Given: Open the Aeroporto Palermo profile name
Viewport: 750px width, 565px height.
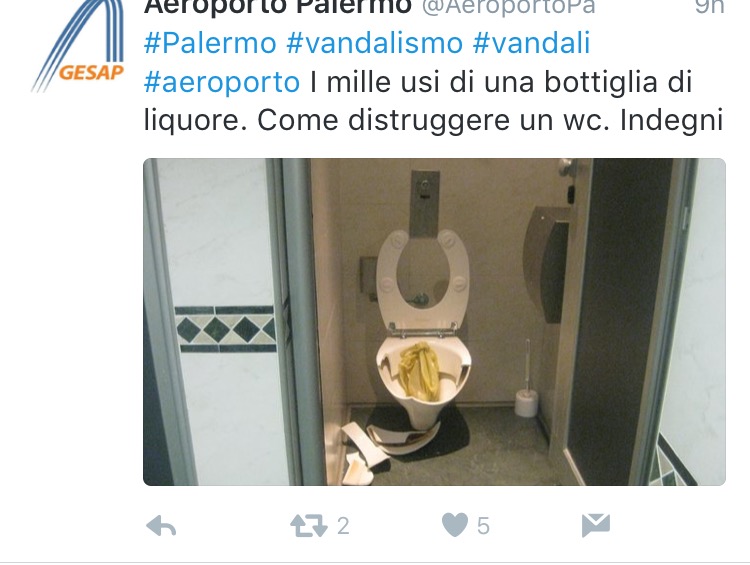Looking at the screenshot, I should pyautogui.click(x=277, y=8).
